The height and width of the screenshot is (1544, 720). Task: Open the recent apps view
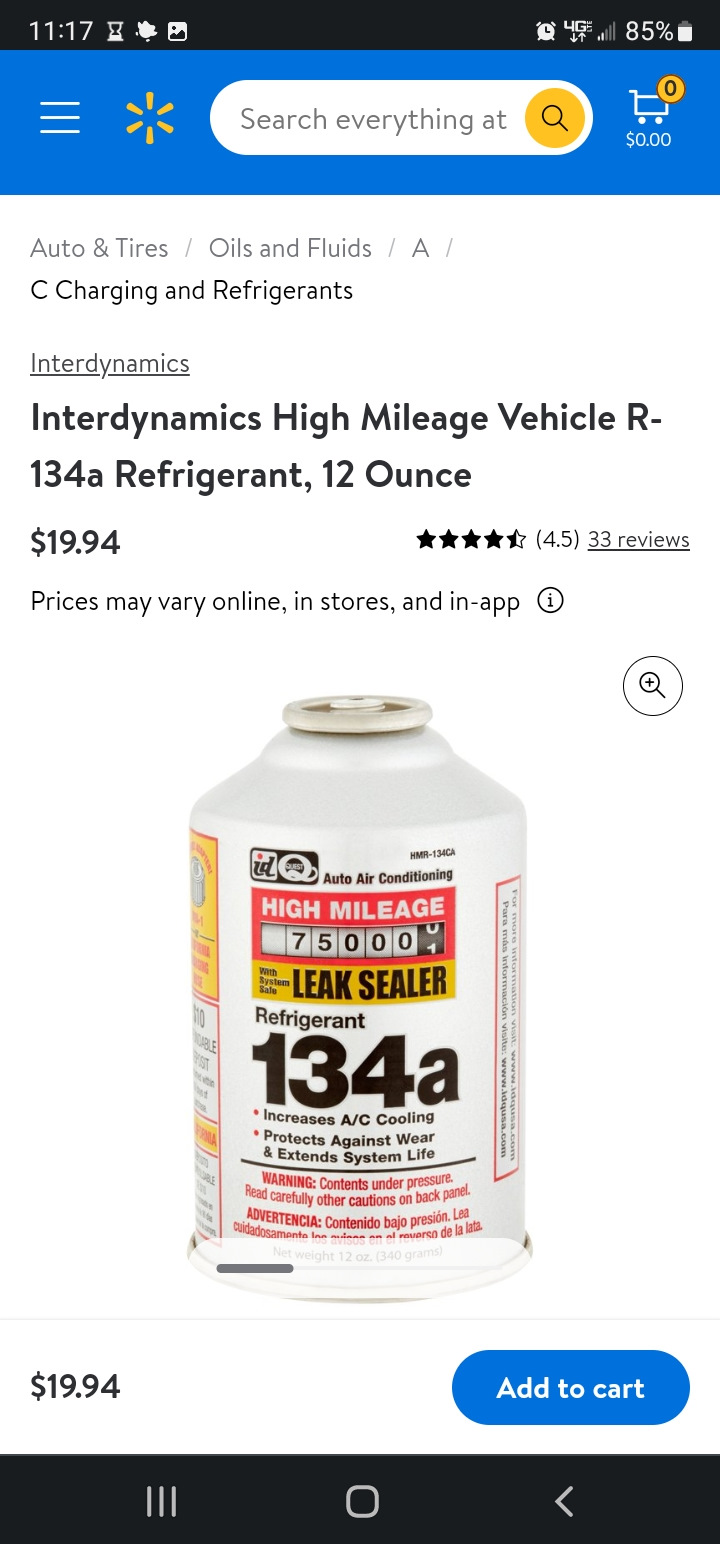point(161,1501)
